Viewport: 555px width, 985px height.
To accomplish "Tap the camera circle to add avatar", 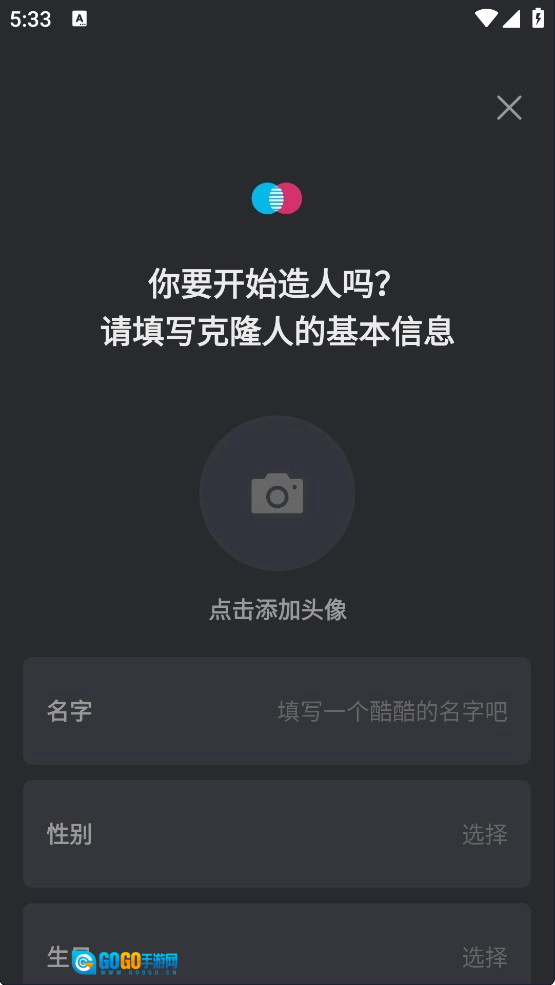I will pos(277,493).
